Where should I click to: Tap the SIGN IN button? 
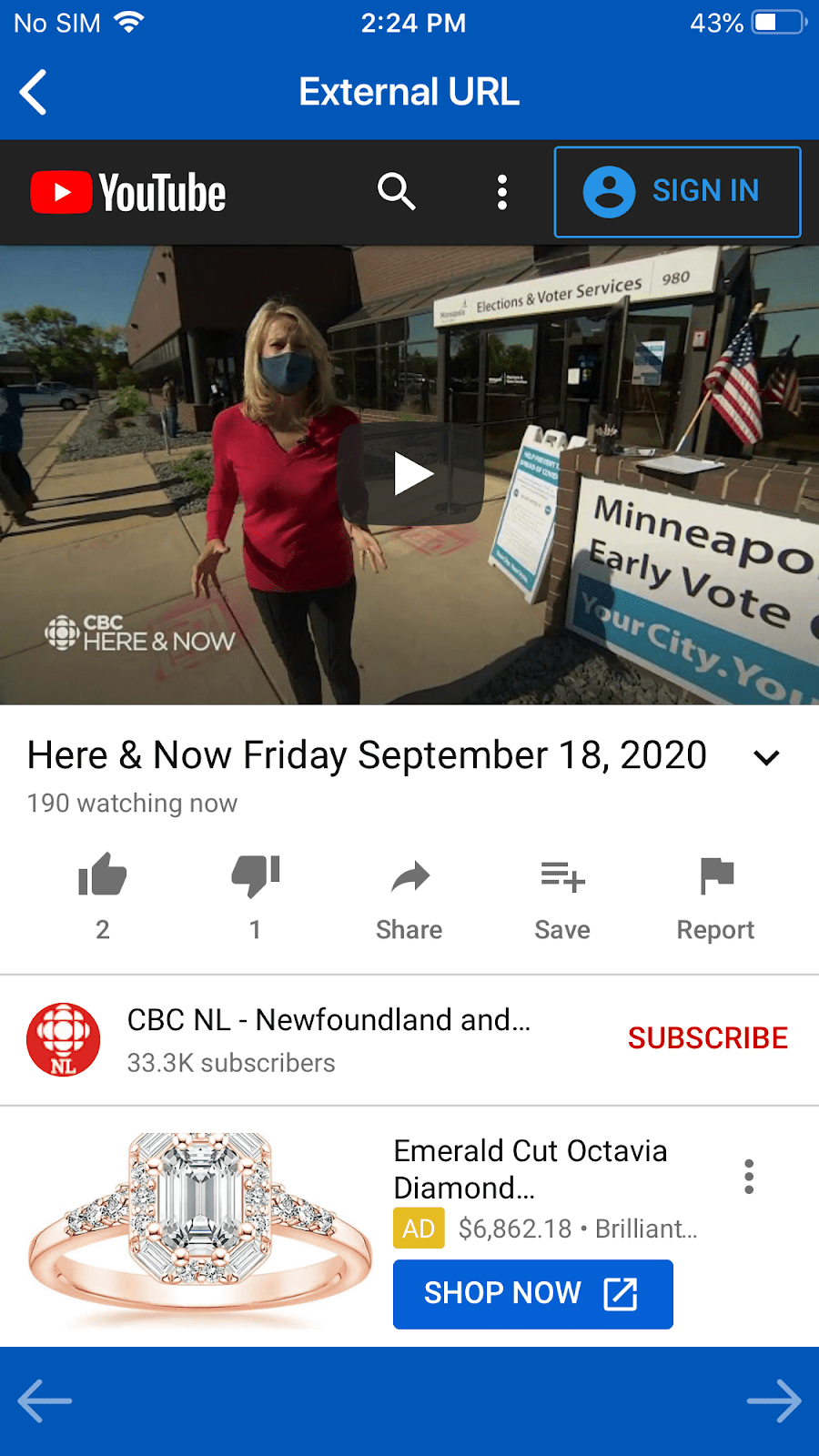pos(677,192)
